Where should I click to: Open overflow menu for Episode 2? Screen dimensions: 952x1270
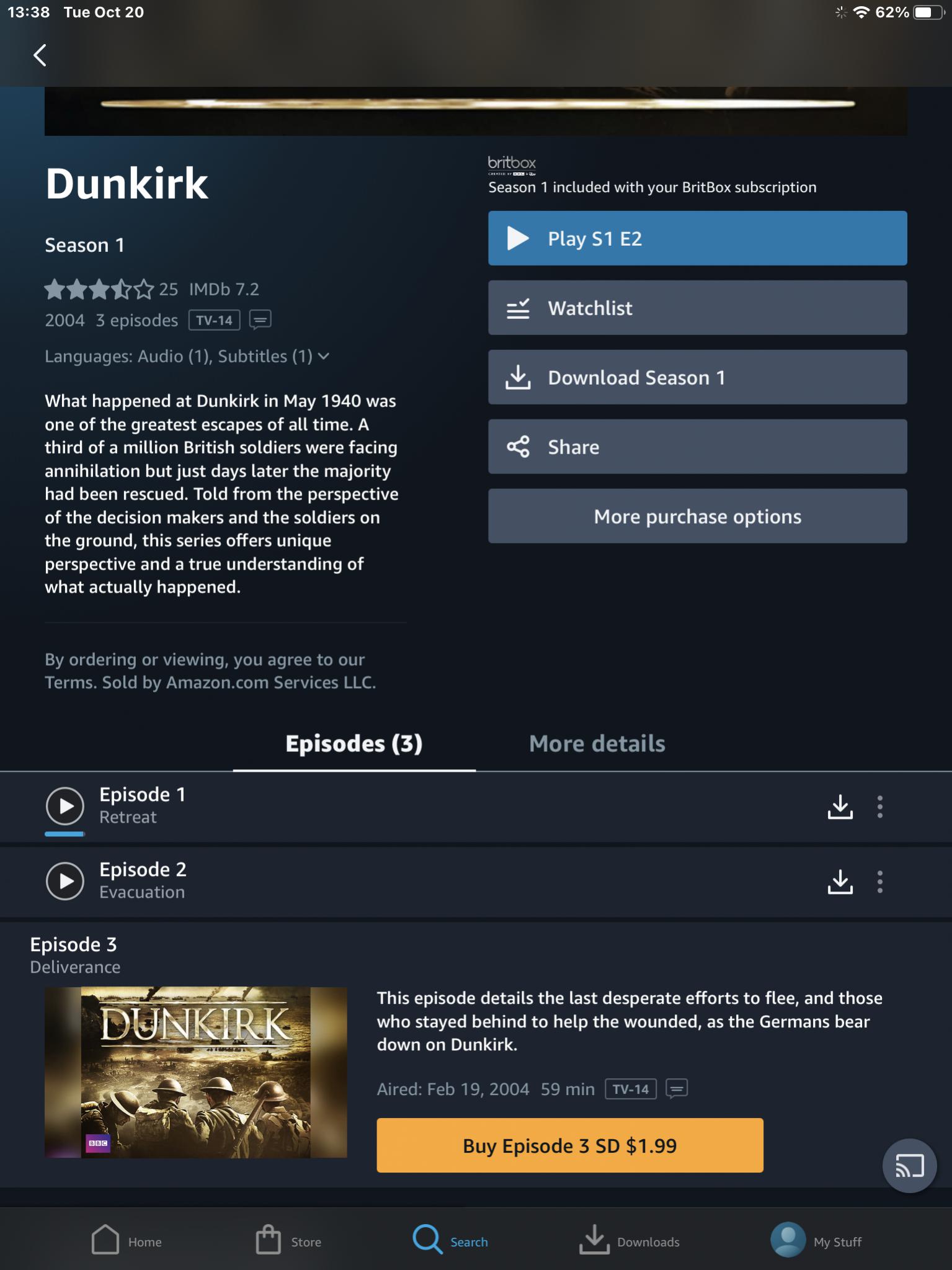coord(879,882)
